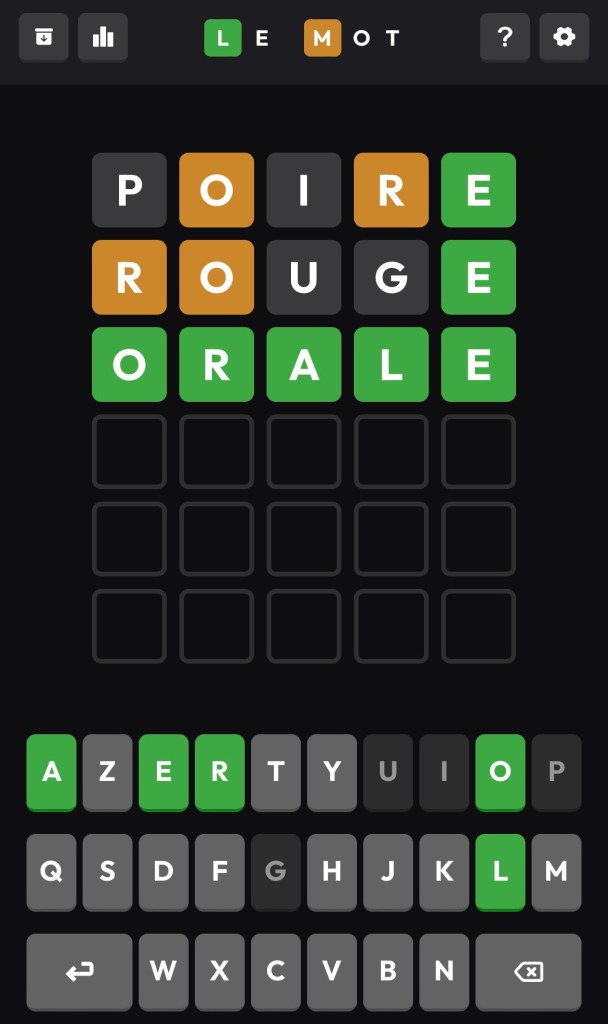Type the letter A key
The image size is (608, 1024).
[x=51, y=772]
